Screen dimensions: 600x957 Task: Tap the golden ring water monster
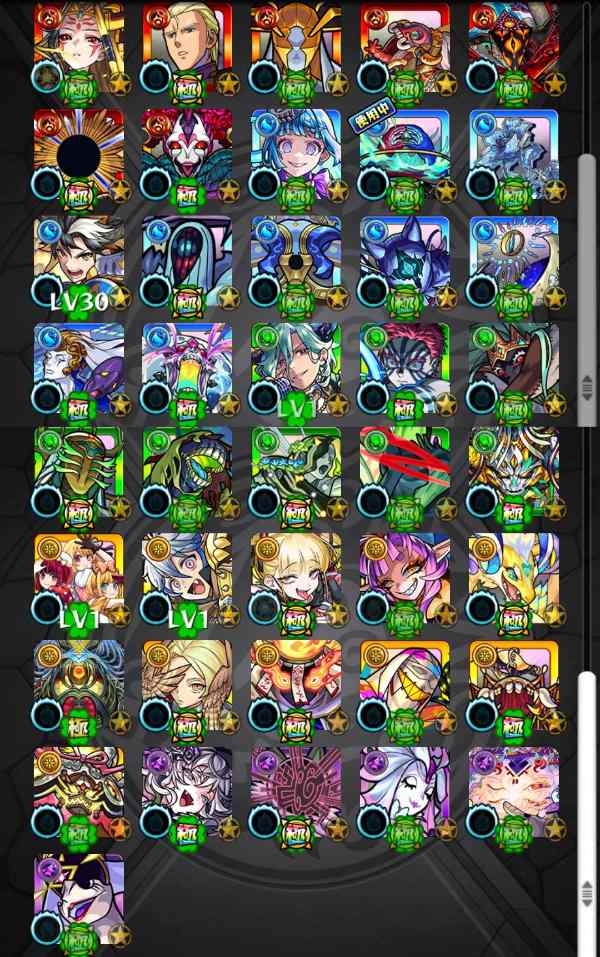(513, 262)
